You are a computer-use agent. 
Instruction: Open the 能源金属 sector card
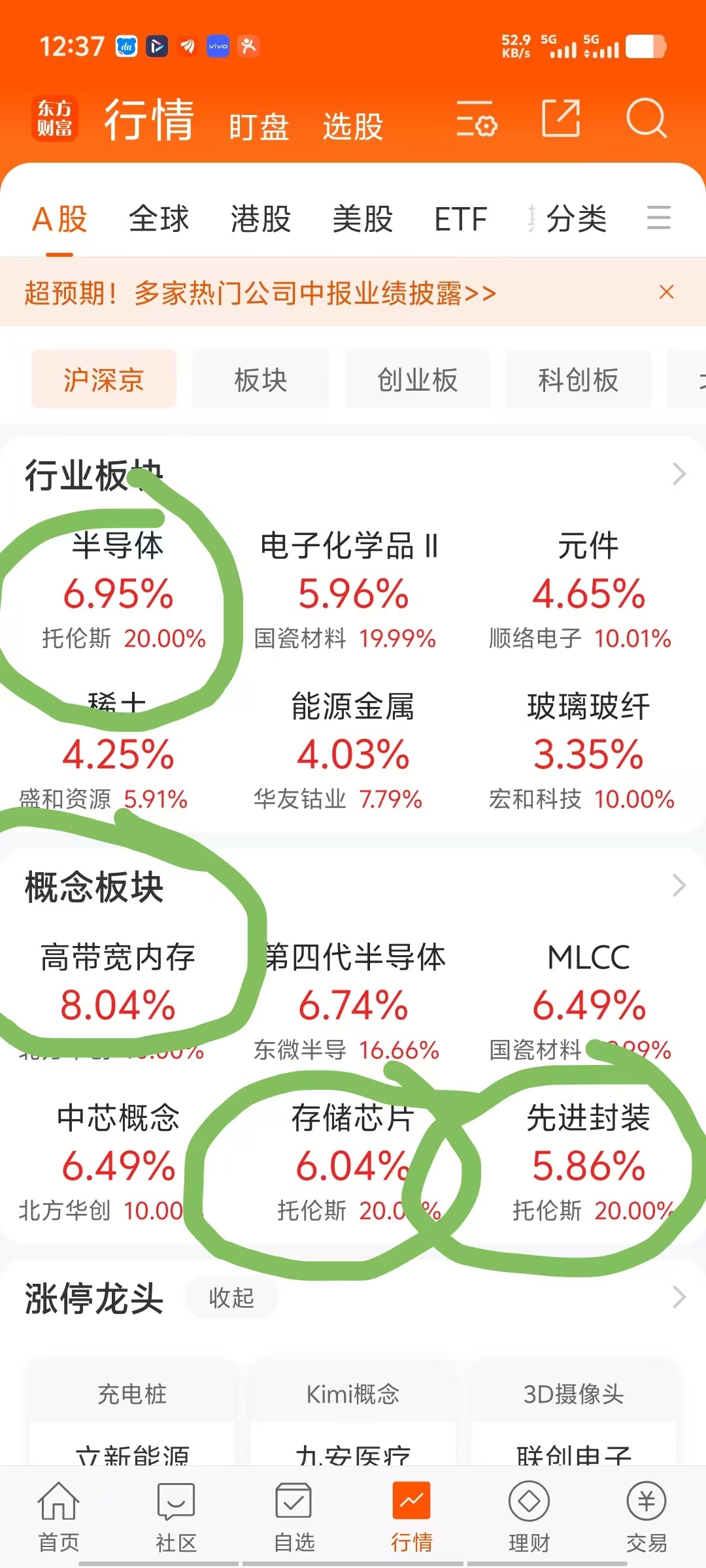pos(352,753)
